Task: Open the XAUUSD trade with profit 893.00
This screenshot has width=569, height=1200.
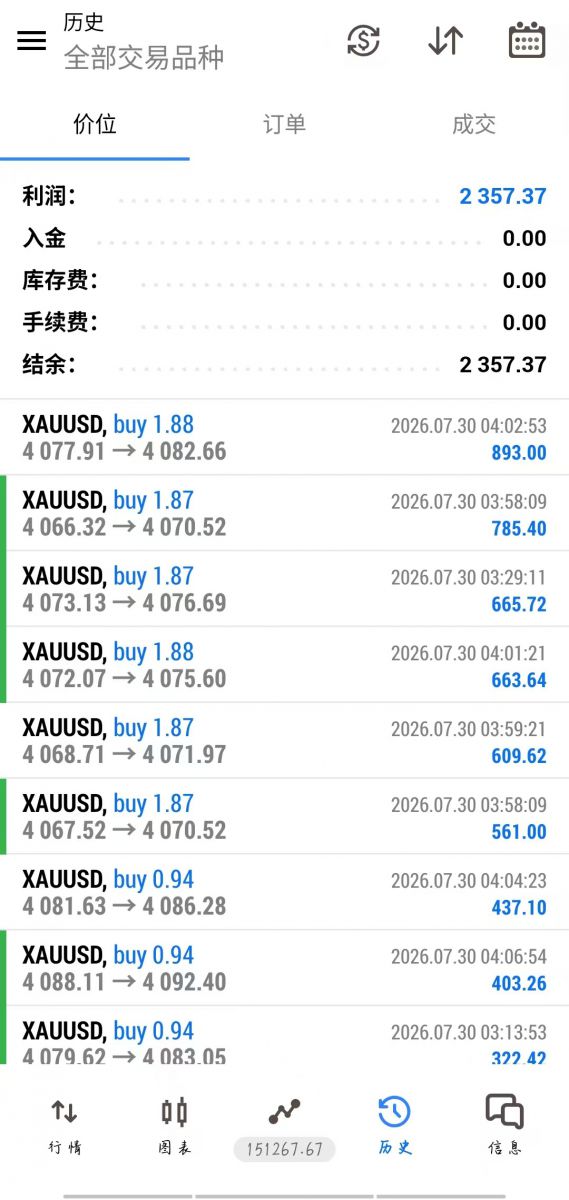Action: pos(284,437)
